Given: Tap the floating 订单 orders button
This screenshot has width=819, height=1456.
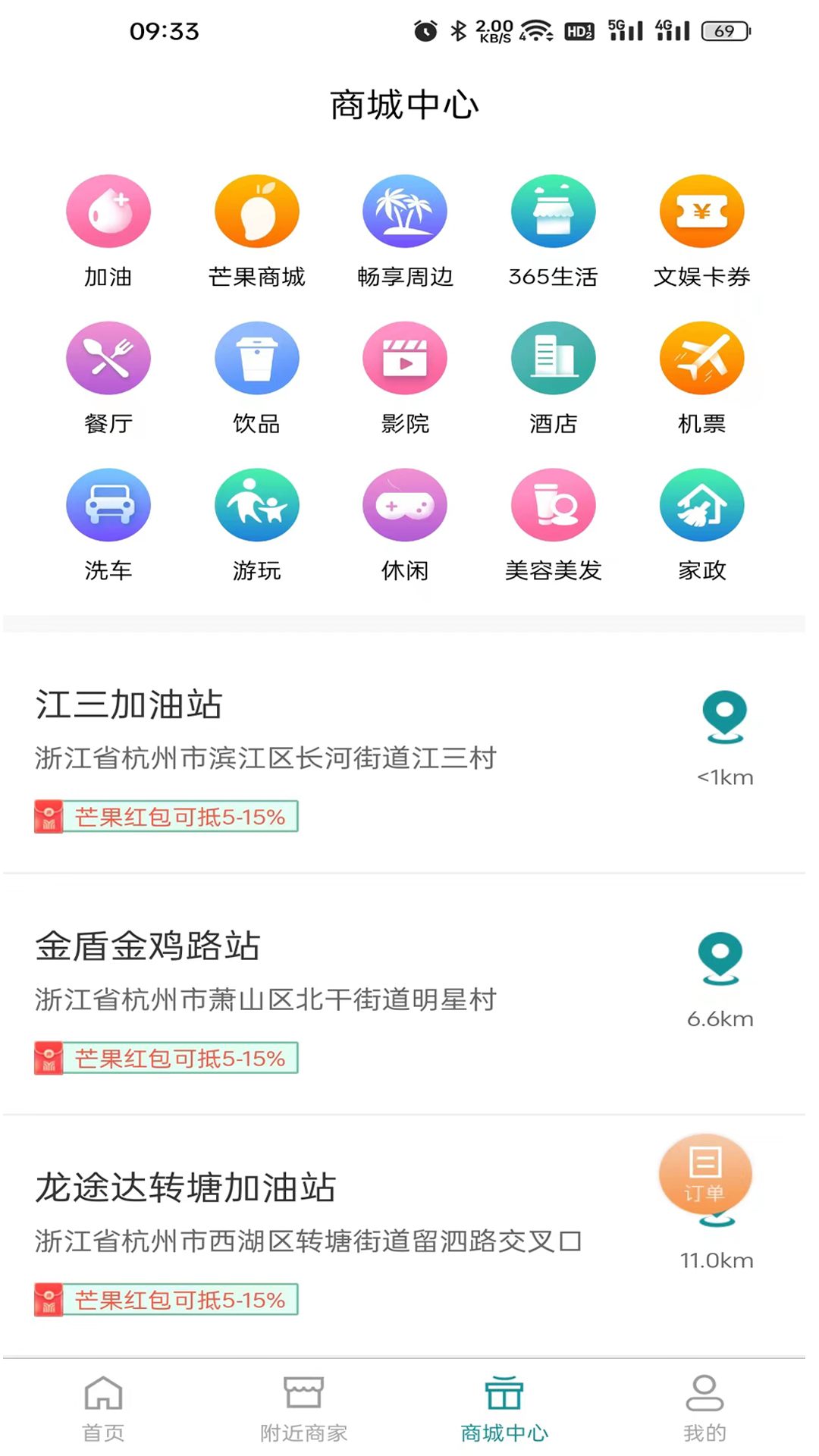Looking at the screenshot, I should point(704,1176).
